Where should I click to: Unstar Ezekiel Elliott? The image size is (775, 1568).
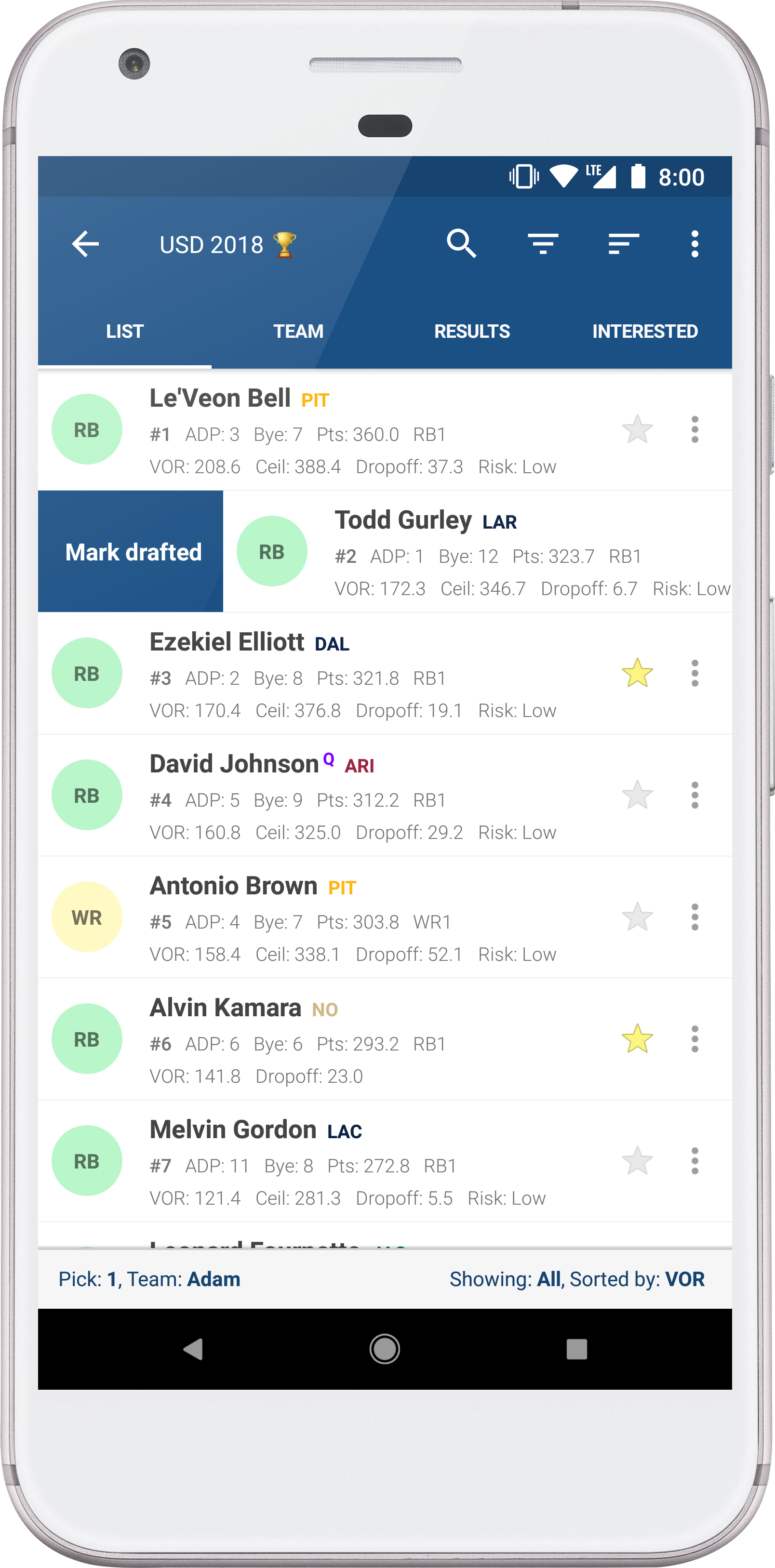coord(638,673)
